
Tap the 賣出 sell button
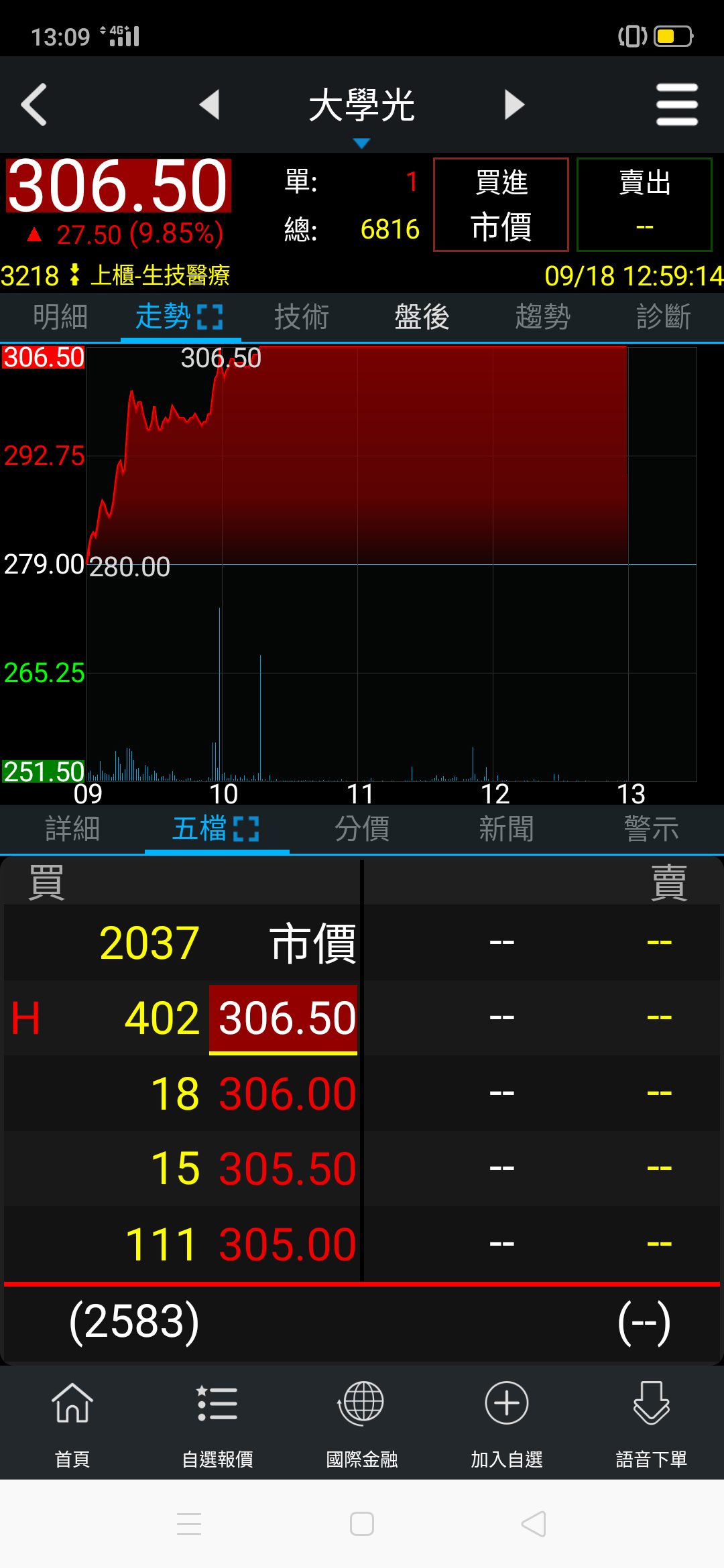(644, 204)
